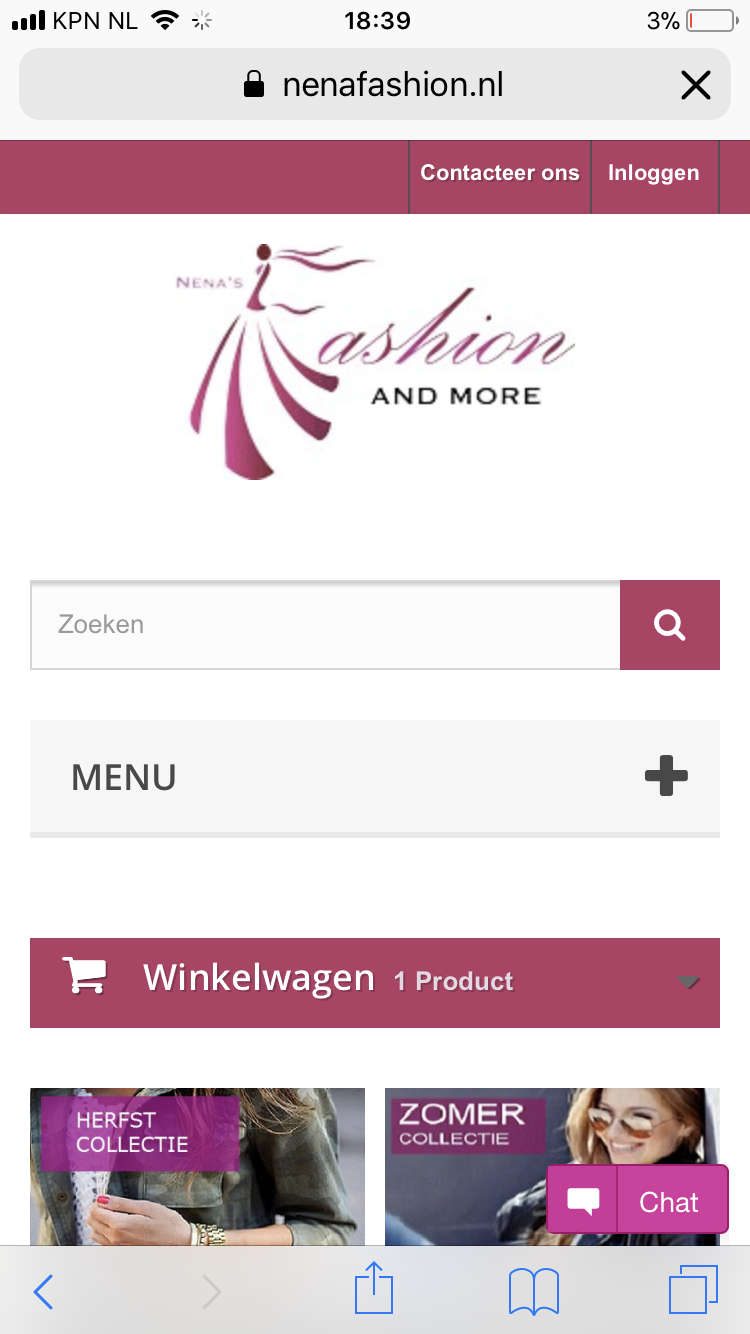750x1334 pixels.
Task: Start a conversation via the Chat button
Action: click(x=638, y=1200)
